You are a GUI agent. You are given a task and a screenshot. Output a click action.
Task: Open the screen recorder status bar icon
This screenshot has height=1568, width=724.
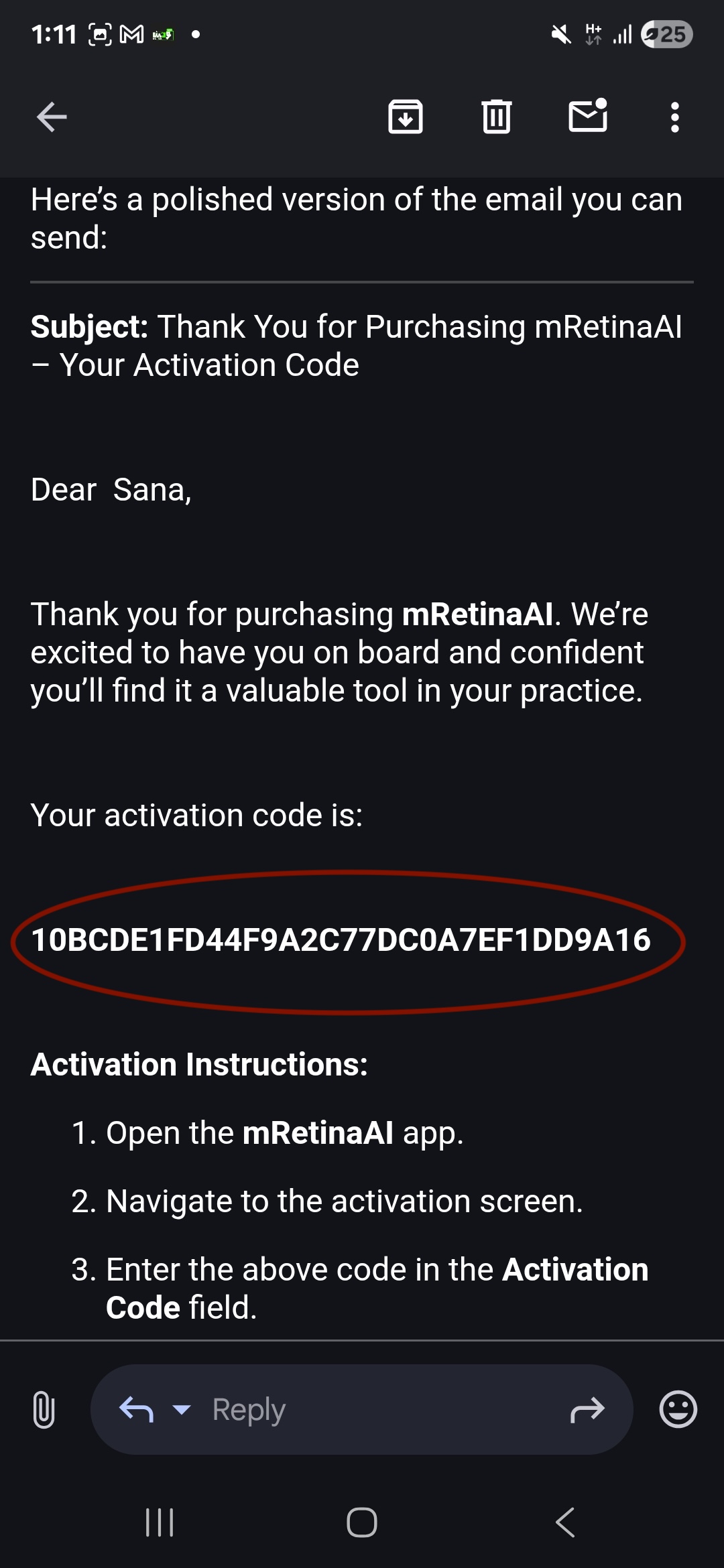(x=99, y=32)
